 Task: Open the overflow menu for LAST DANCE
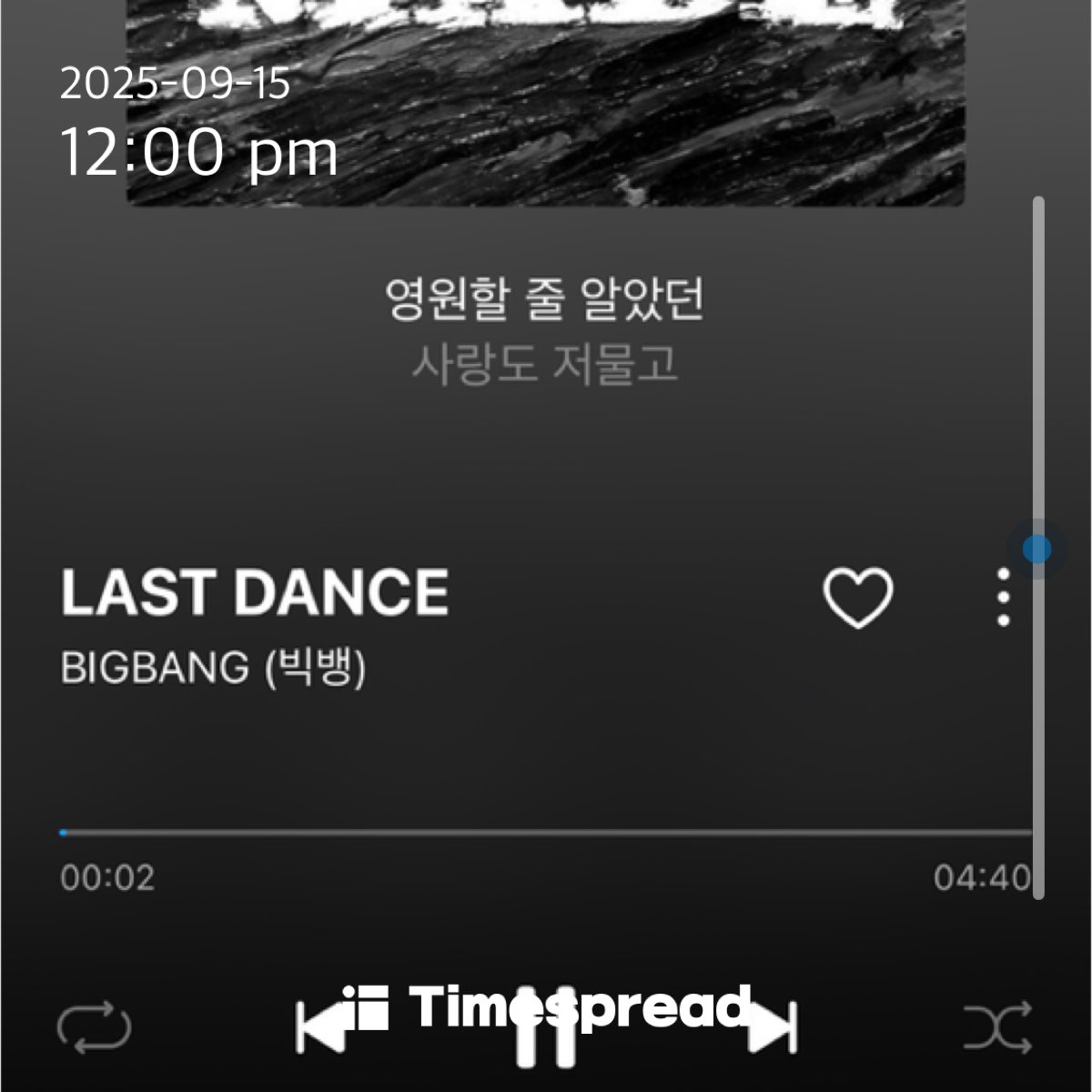(1003, 598)
